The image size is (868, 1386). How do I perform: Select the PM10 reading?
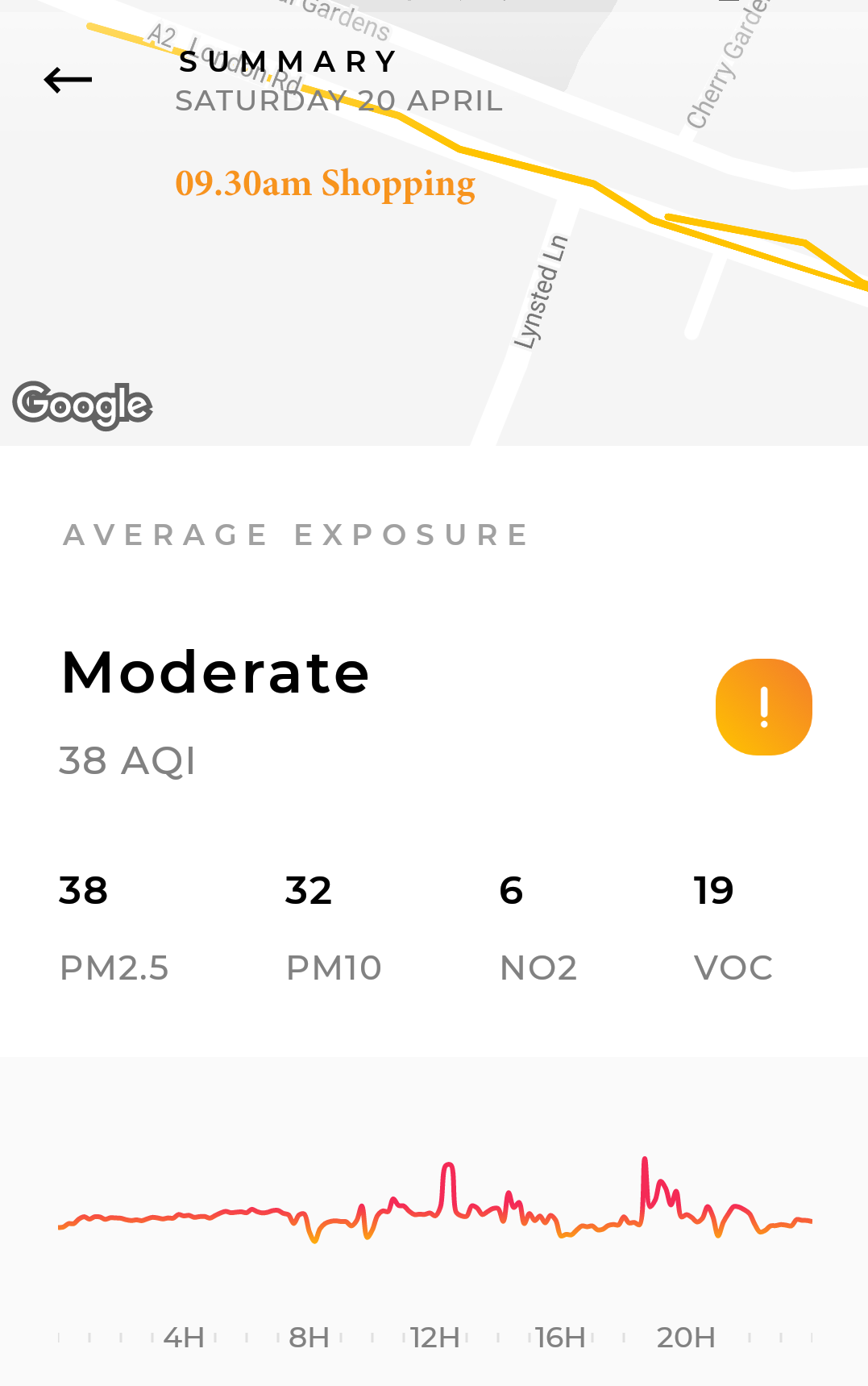[x=333, y=927]
